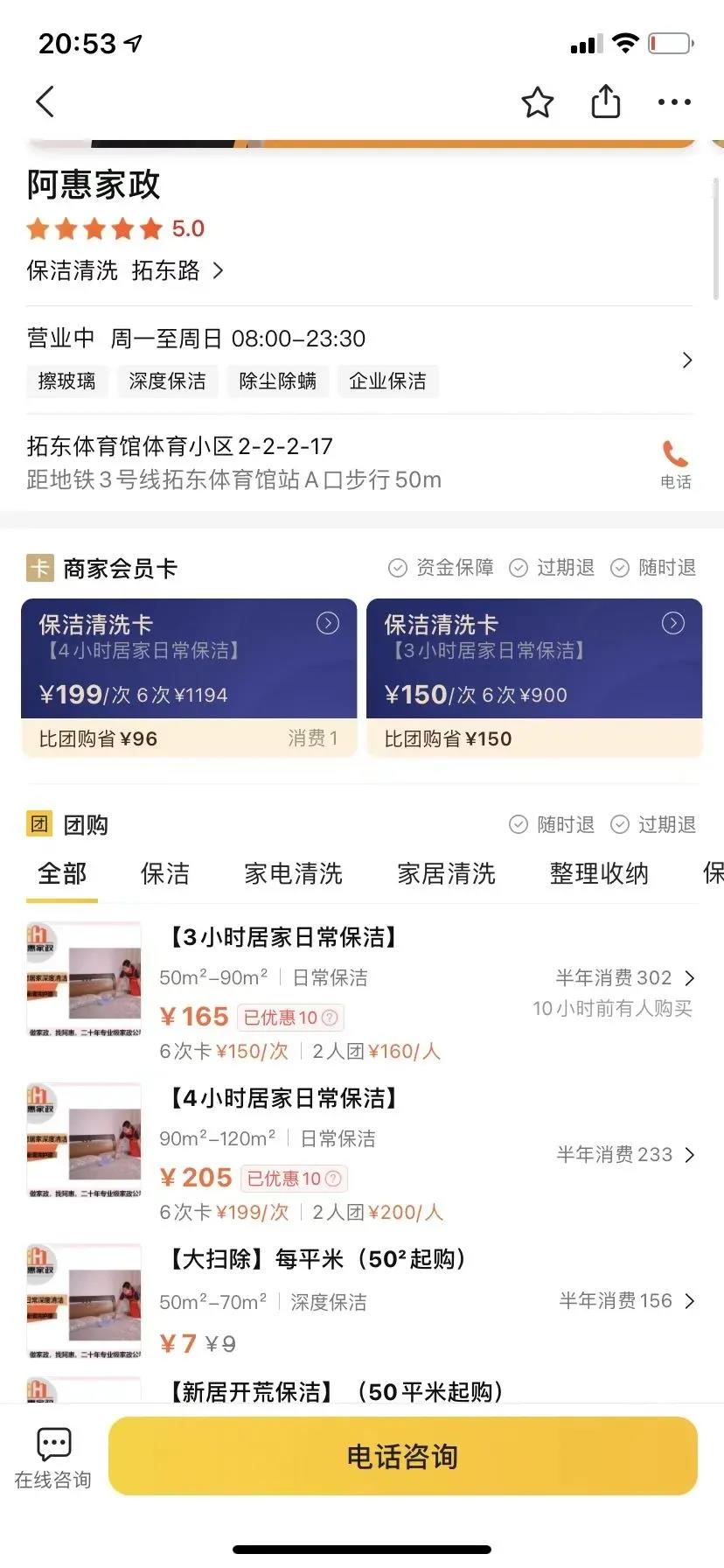Tap the 团 group-buy section icon
This screenshot has height=1568, width=724.
pos(37,823)
